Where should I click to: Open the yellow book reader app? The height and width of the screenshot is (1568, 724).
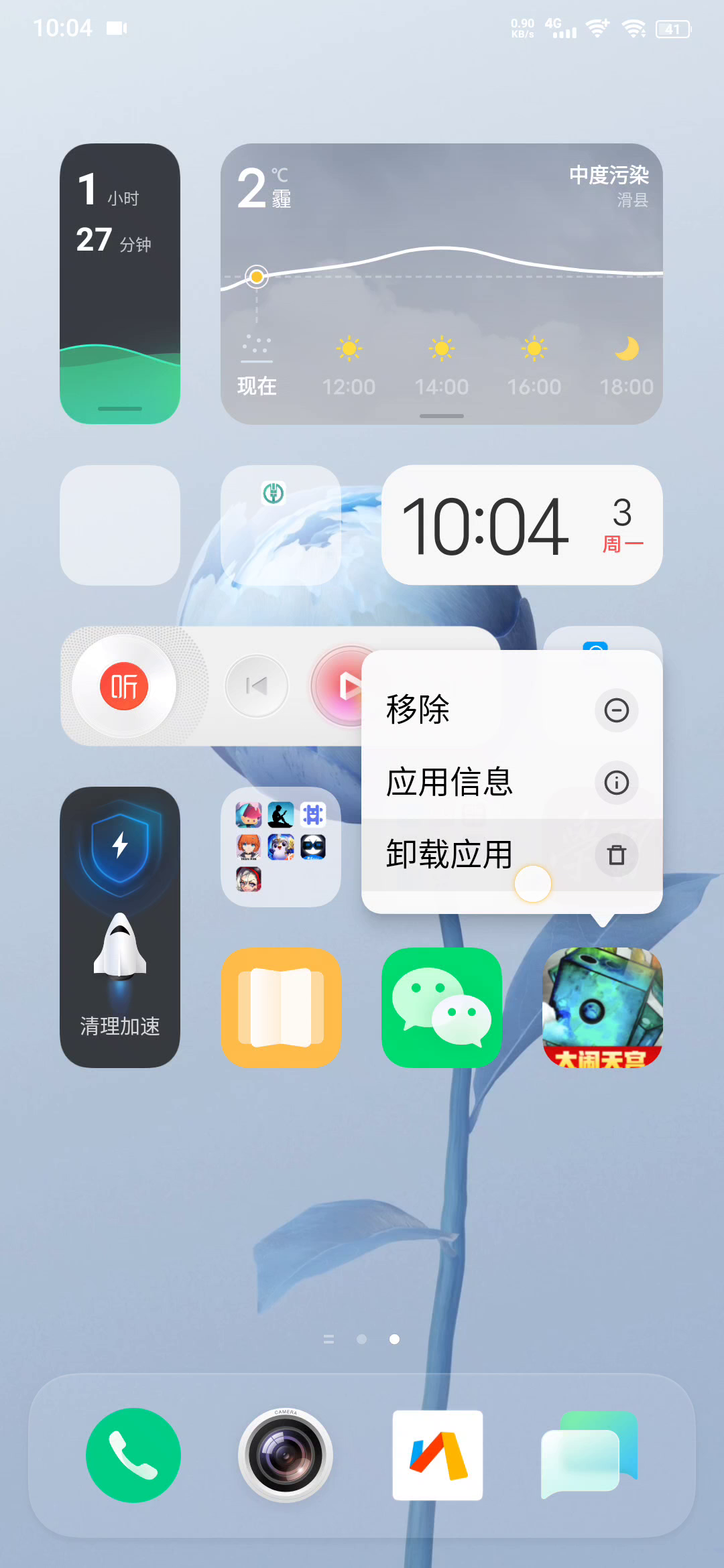[281, 1007]
